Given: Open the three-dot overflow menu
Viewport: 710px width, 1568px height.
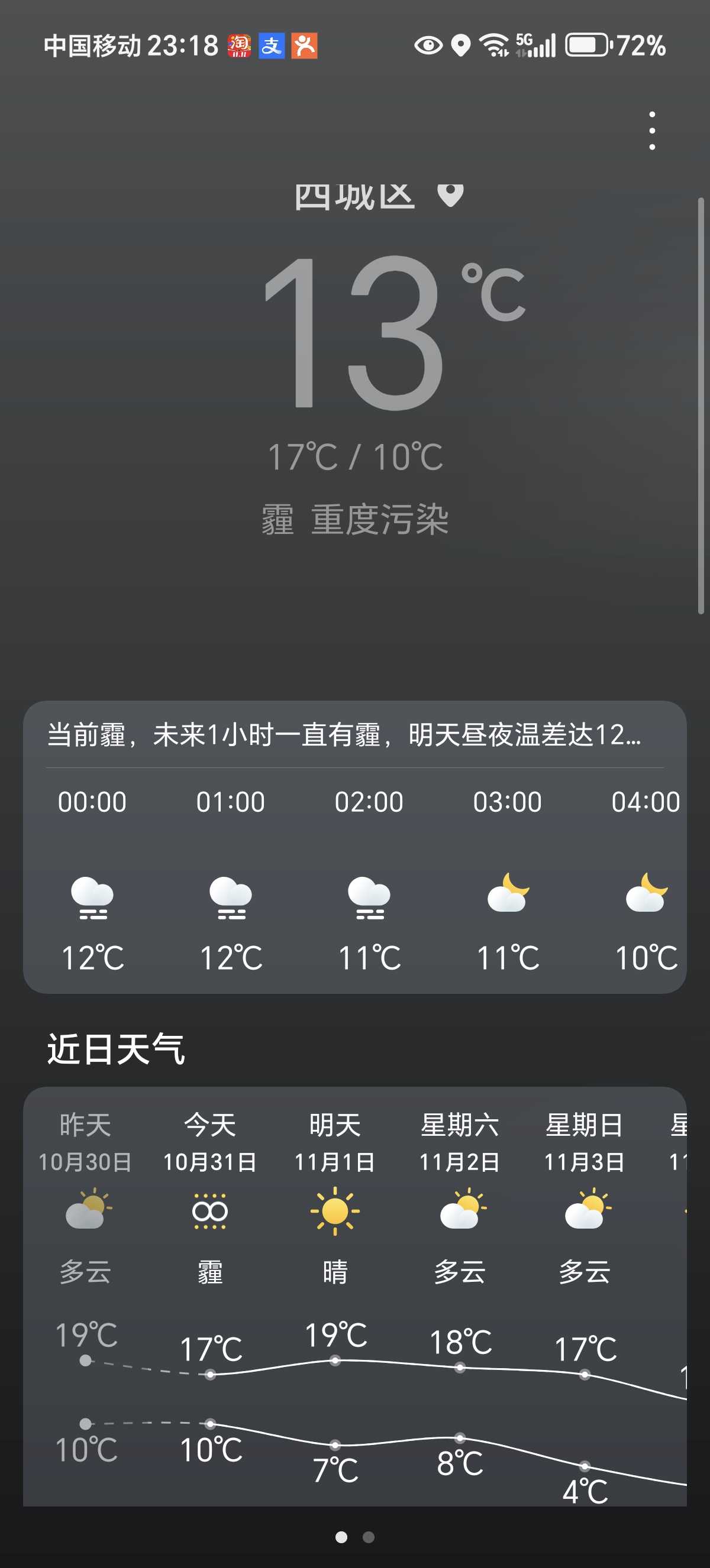Looking at the screenshot, I should tap(652, 130).
